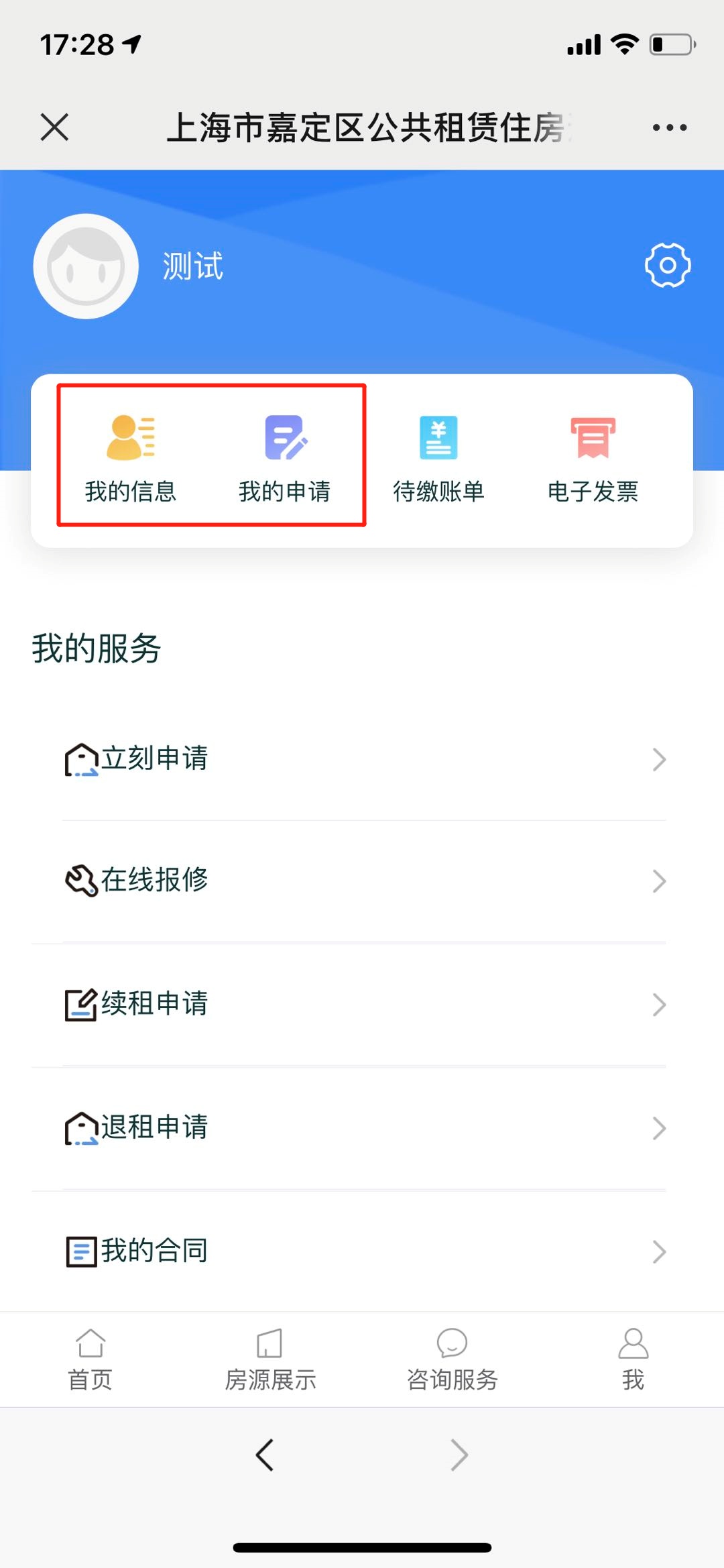Open 在线报修 online repair

(362, 881)
